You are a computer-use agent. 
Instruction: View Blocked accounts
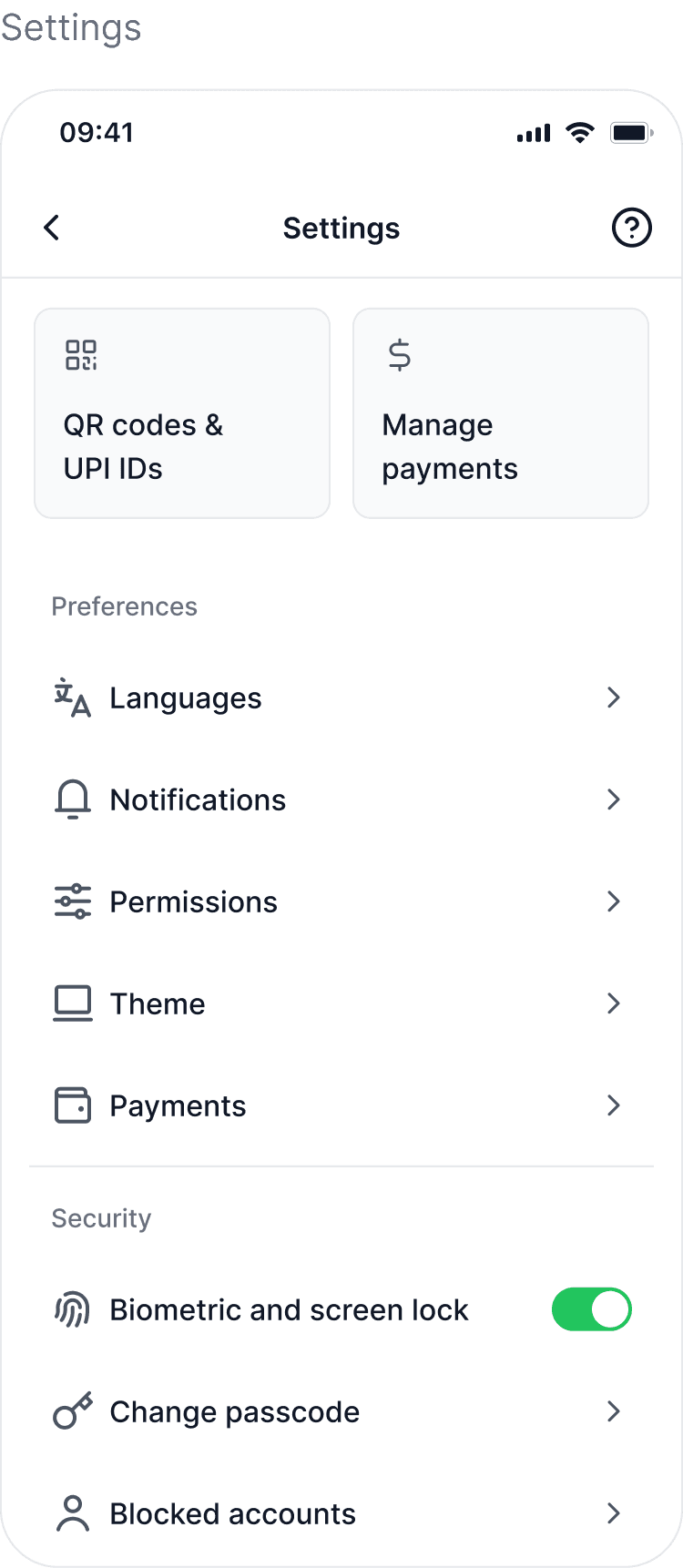341,1514
